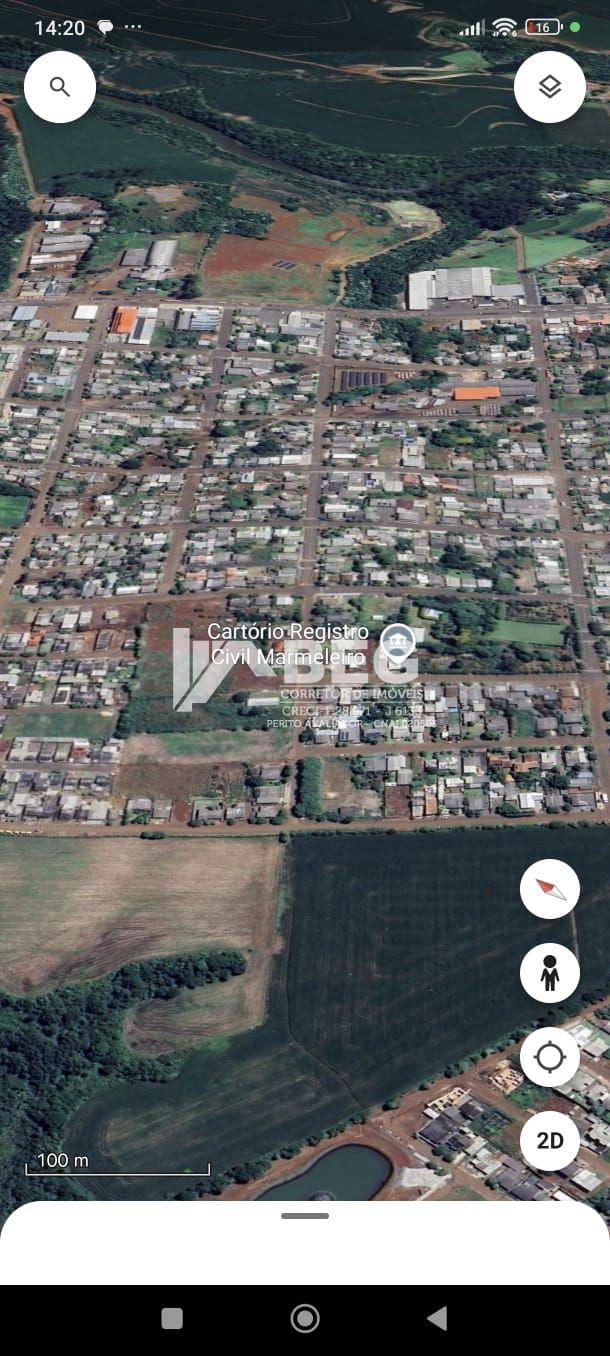This screenshot has height=1356, width=610.
Task: Go back using the system back button
Action: coord(437,1318)
